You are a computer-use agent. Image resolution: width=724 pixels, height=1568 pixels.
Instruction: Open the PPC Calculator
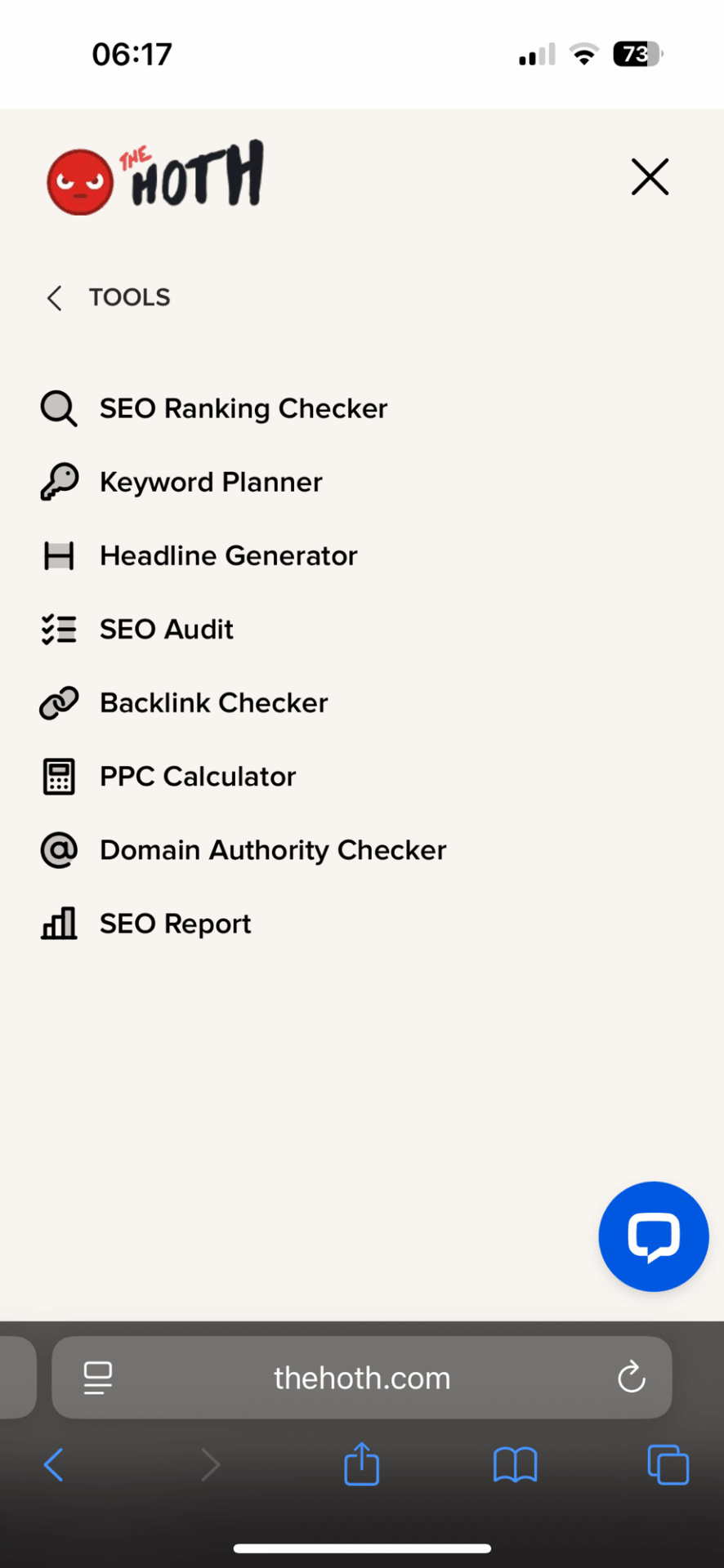pos(197,777)
